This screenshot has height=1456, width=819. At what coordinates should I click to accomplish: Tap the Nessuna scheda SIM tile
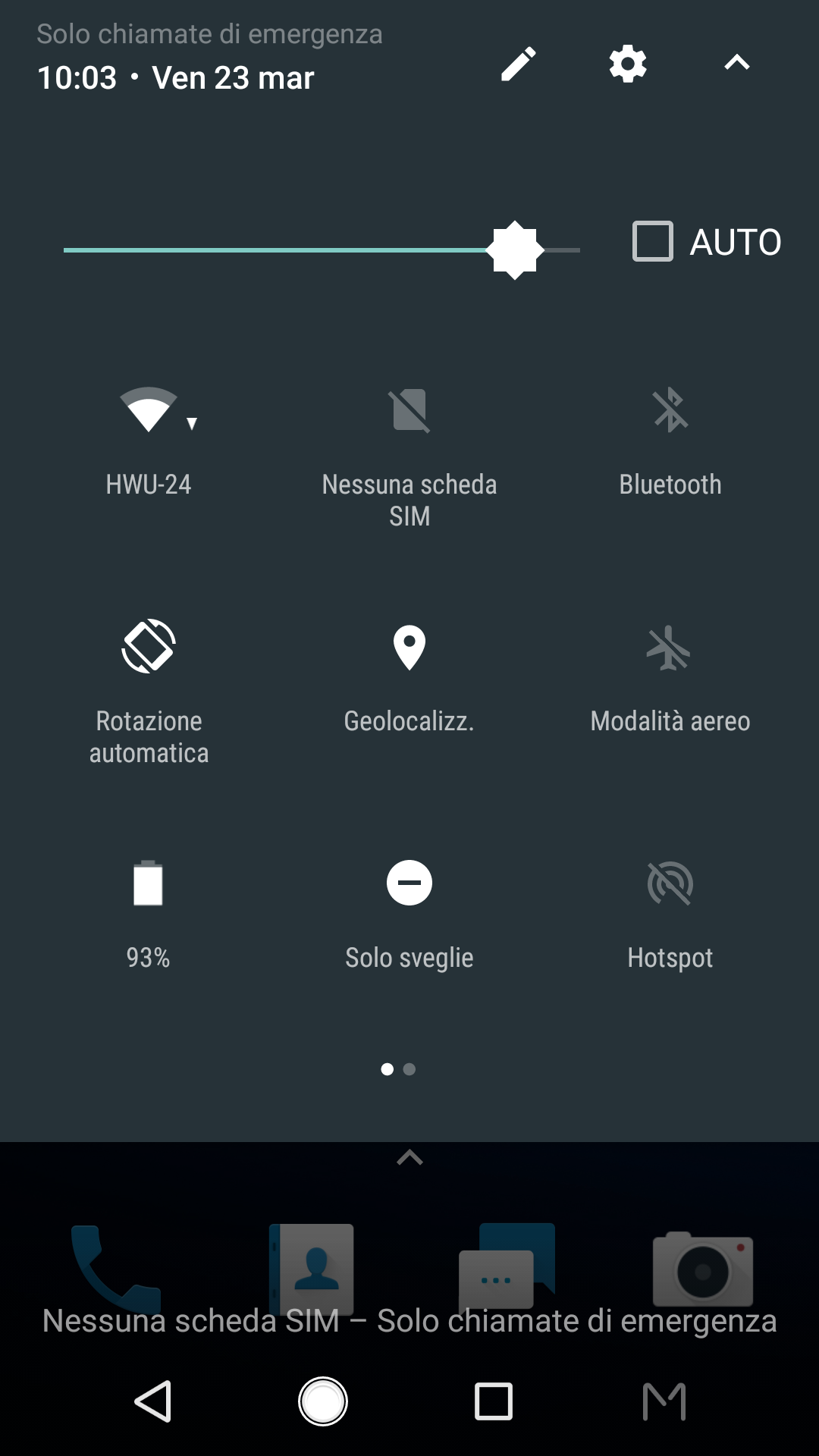(409, 455)
